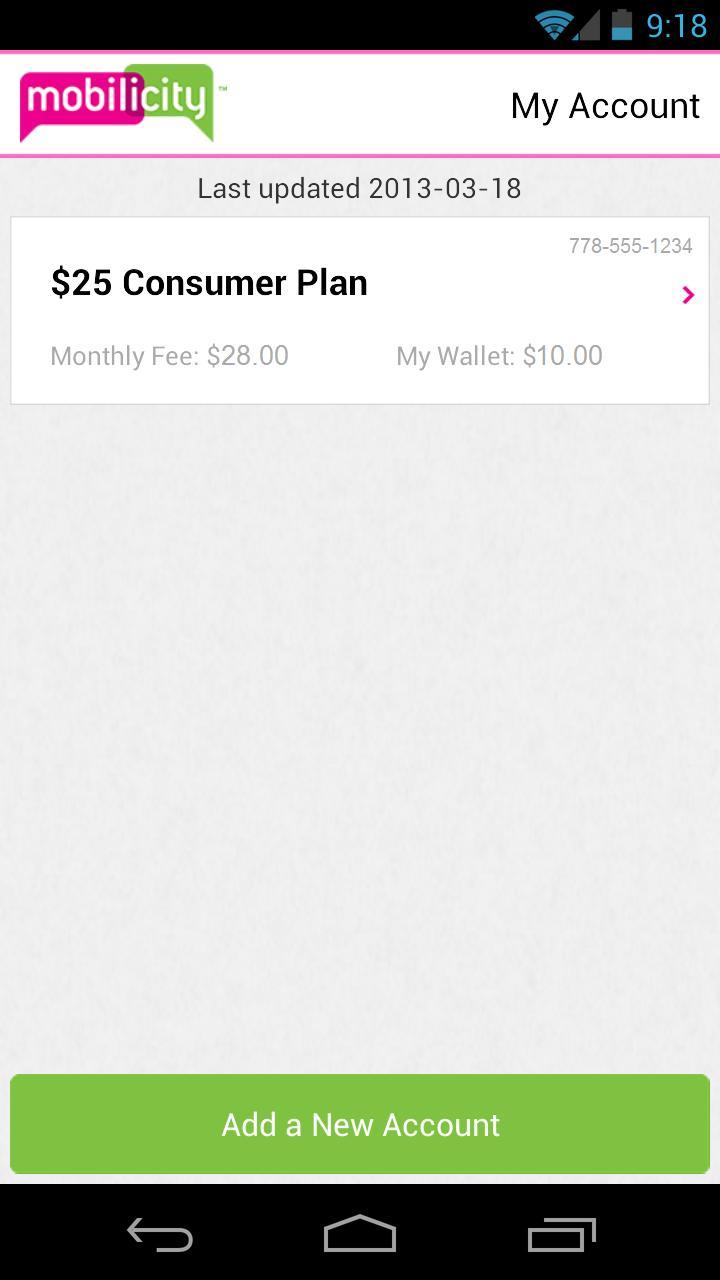Screen dimensions: 720x1280
Task: Select the phone number 778-555-1234
Action: click(x=631, y=245)
